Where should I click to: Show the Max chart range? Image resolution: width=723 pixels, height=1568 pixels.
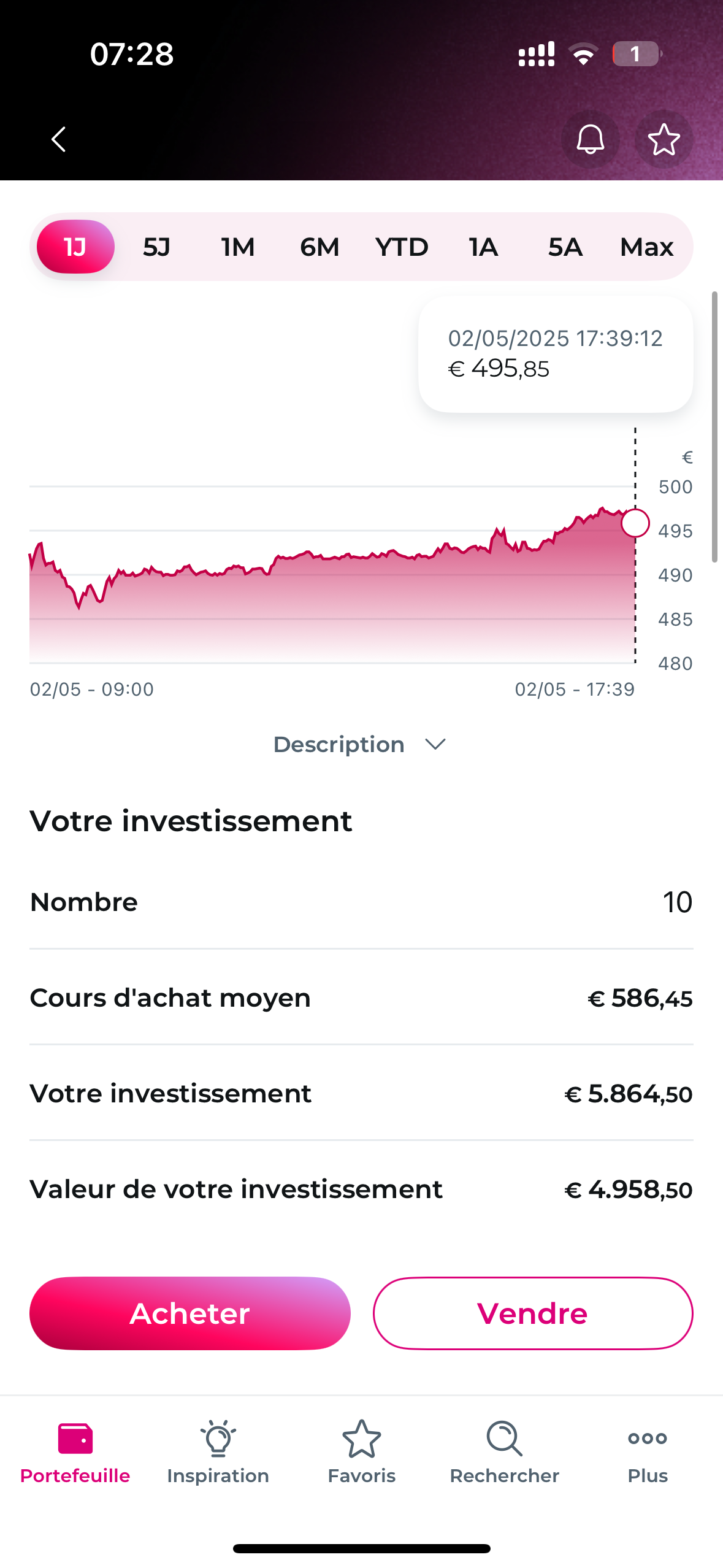click(x=647, y=247)
